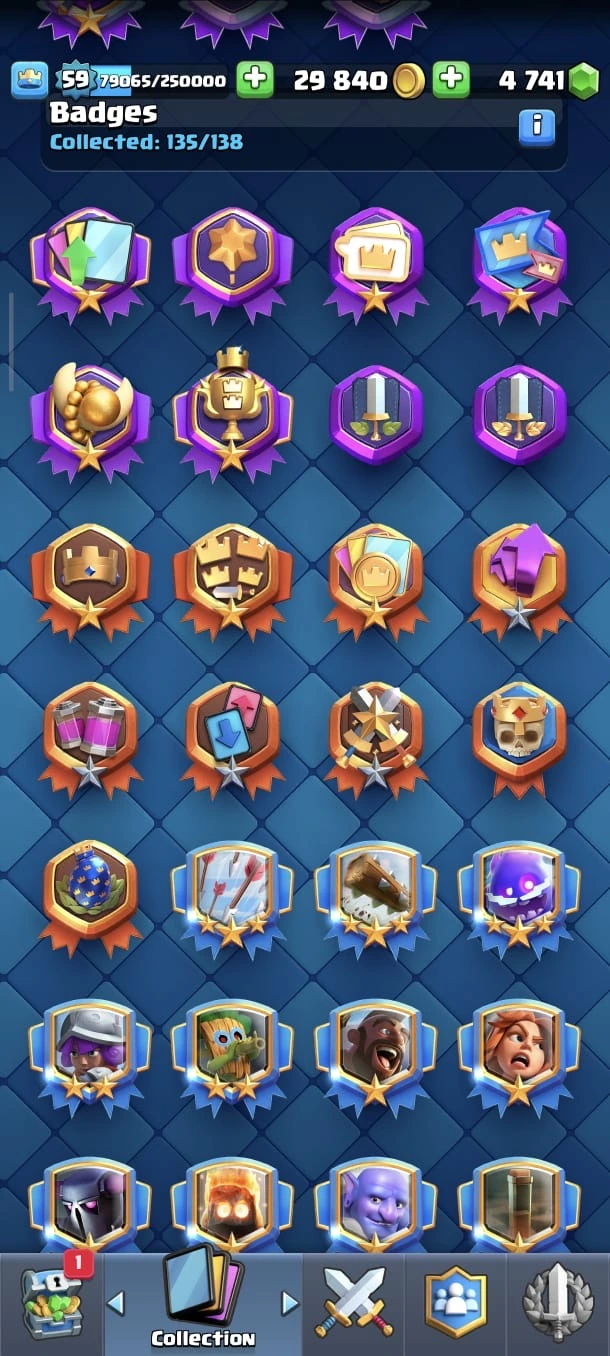Image resolution: width=610 pixels, height=1356 pixels.
Task: View the pink elixir bottles badge
Action: [x=90, y=735]
